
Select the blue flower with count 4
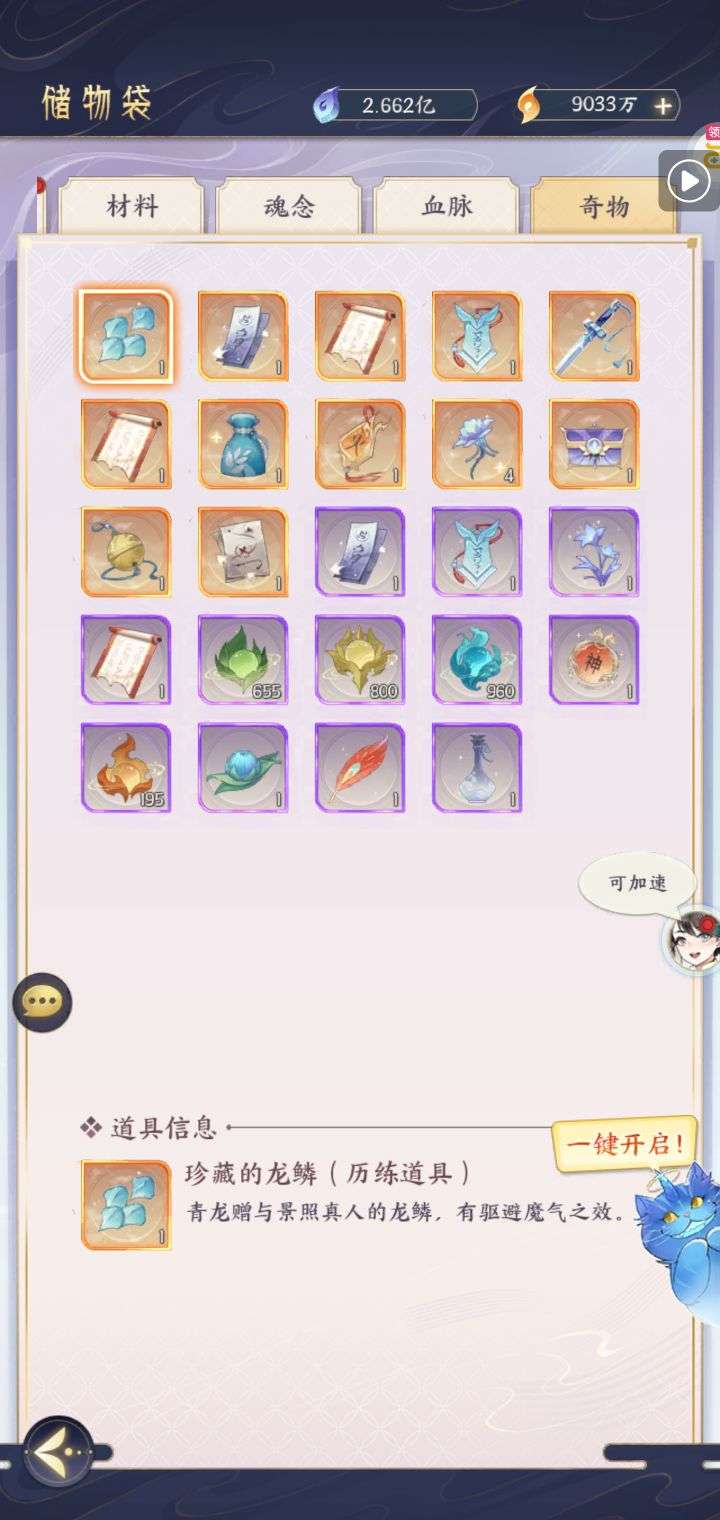(477, 444)
